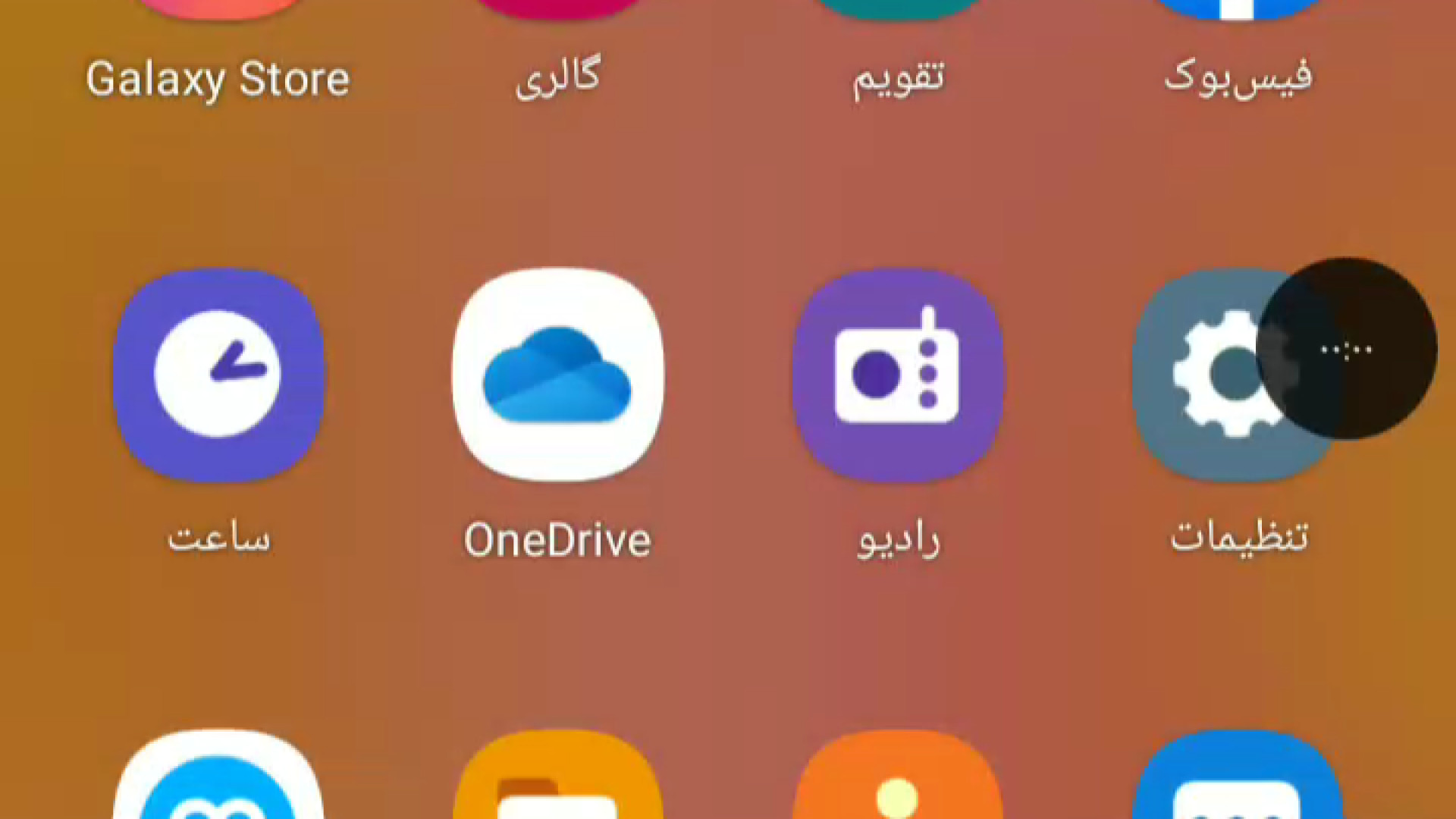This screenshot has height=819, width=1456.
Task: Open the Clock app (ساعت)
Action: pyautogui.click(x=218, y=375)
